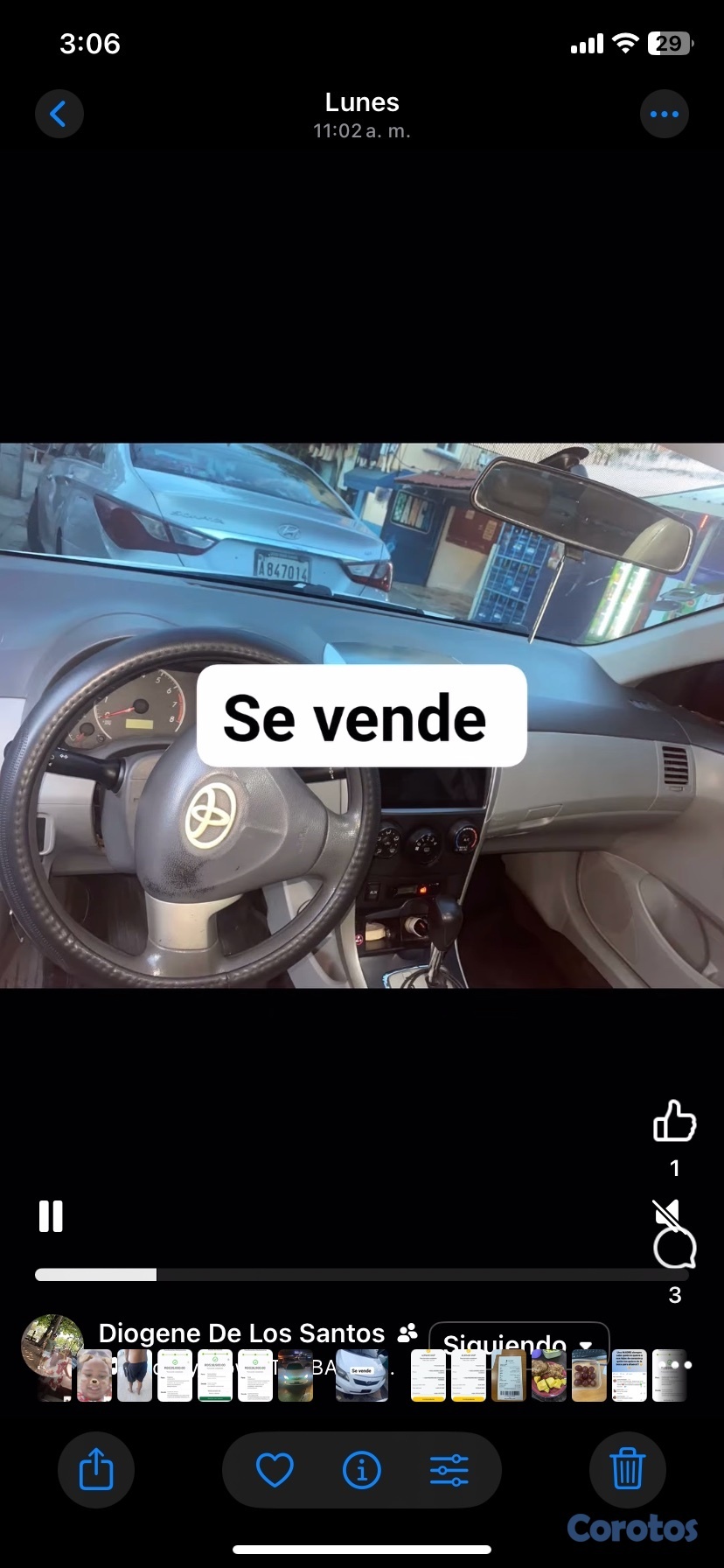The width and height of the screenshot is (724, 1568).
Task: Delete this photo with the trash icon
Action: pyautogui.click(x=627, y=1469)
